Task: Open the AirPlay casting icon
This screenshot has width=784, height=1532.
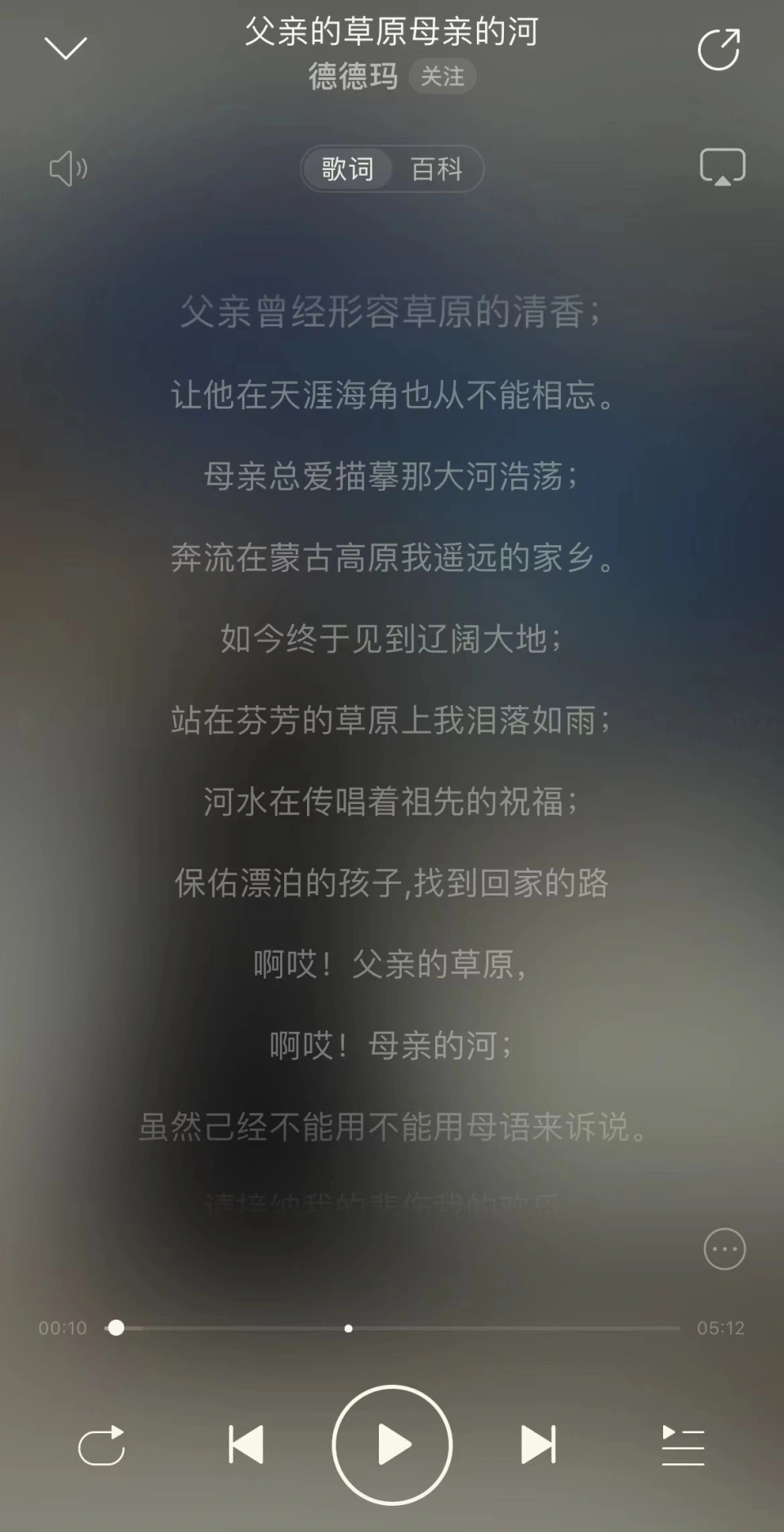Action: [x=722, y=167]
